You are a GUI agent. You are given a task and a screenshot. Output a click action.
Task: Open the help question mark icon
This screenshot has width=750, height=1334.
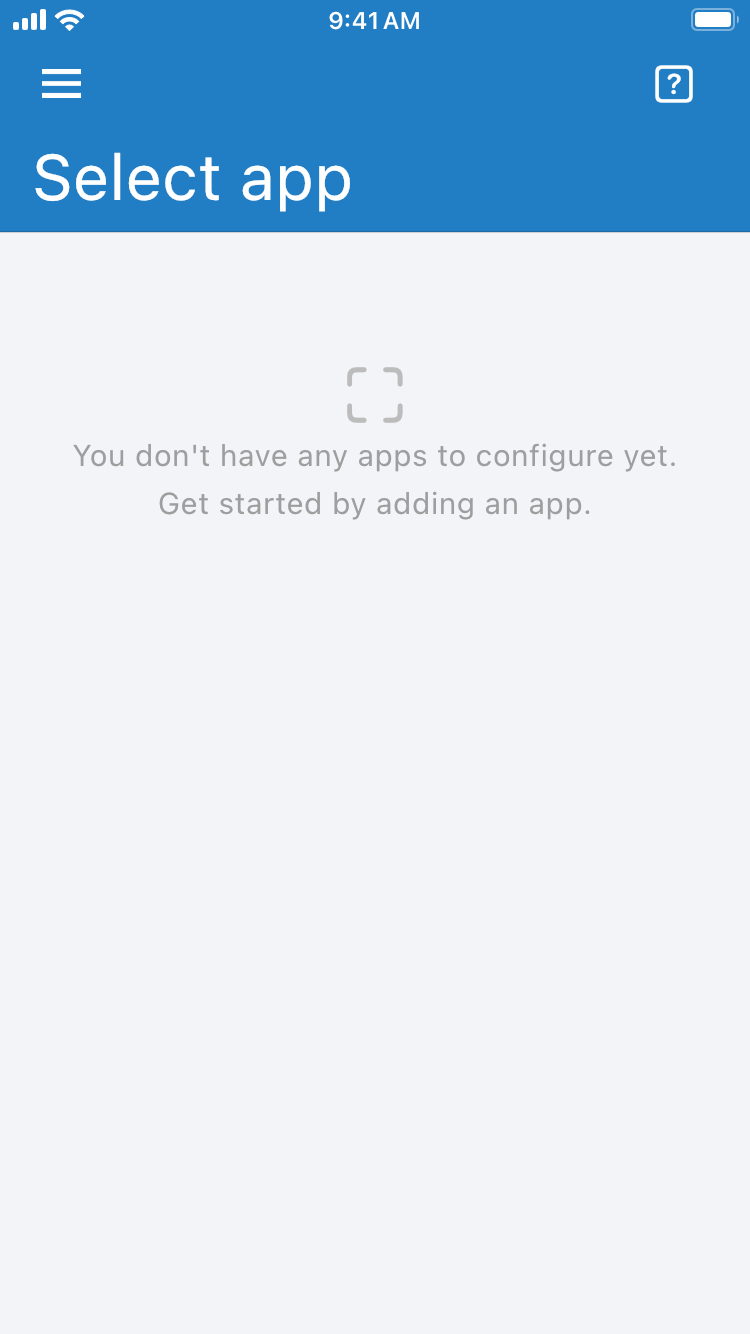click(674, 84)
